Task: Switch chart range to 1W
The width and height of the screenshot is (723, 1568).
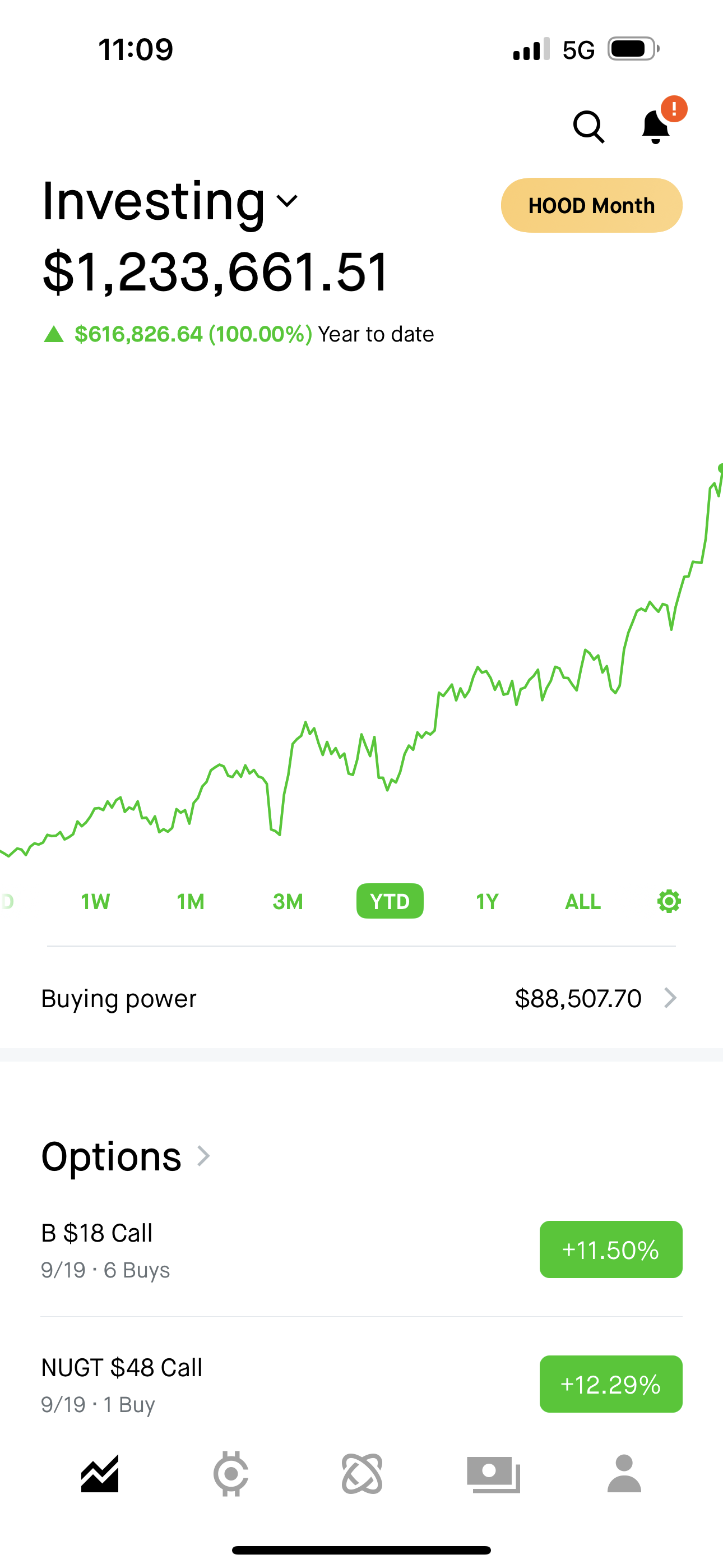Action: [x=95, y=901]
